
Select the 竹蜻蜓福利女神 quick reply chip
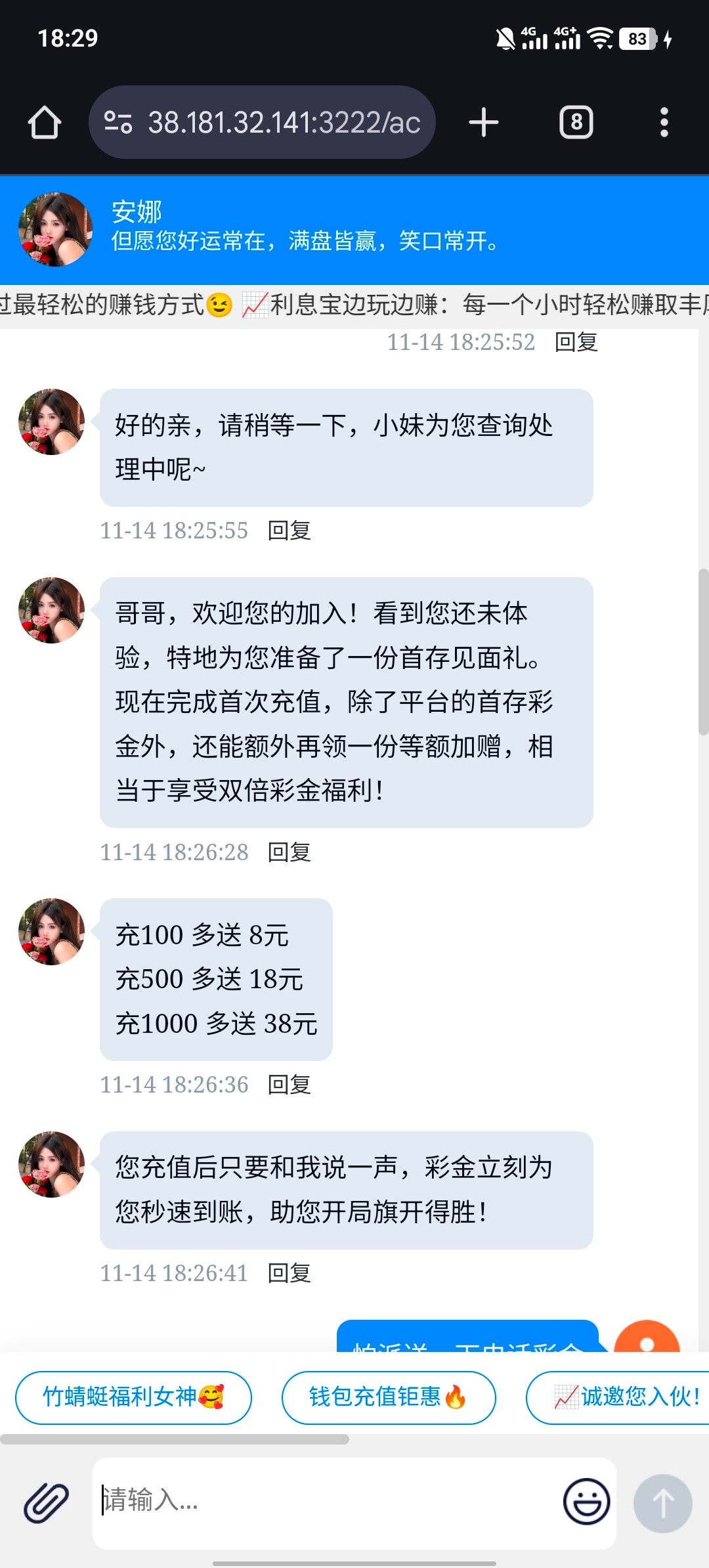(133, 1397)
